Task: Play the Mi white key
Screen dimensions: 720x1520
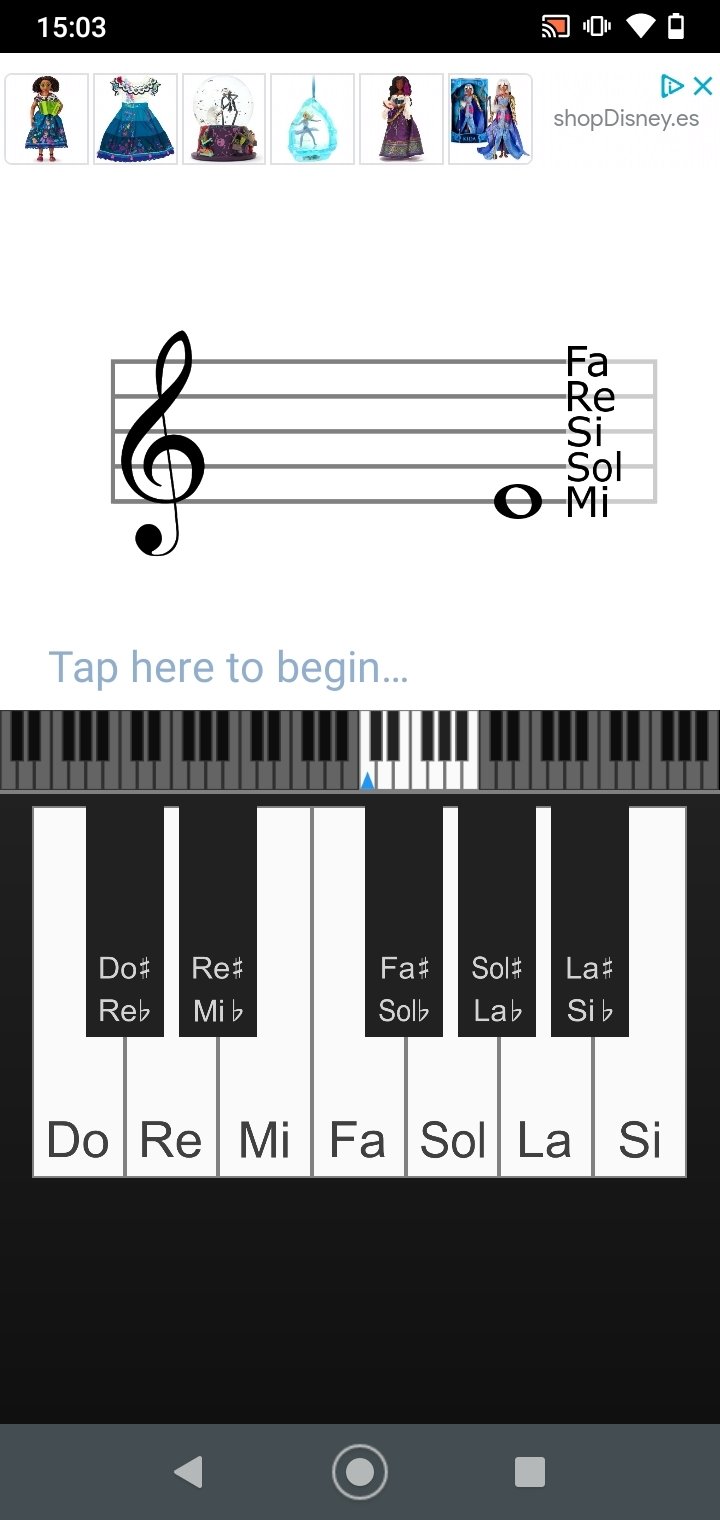Action: click(x=265, y=1120)
